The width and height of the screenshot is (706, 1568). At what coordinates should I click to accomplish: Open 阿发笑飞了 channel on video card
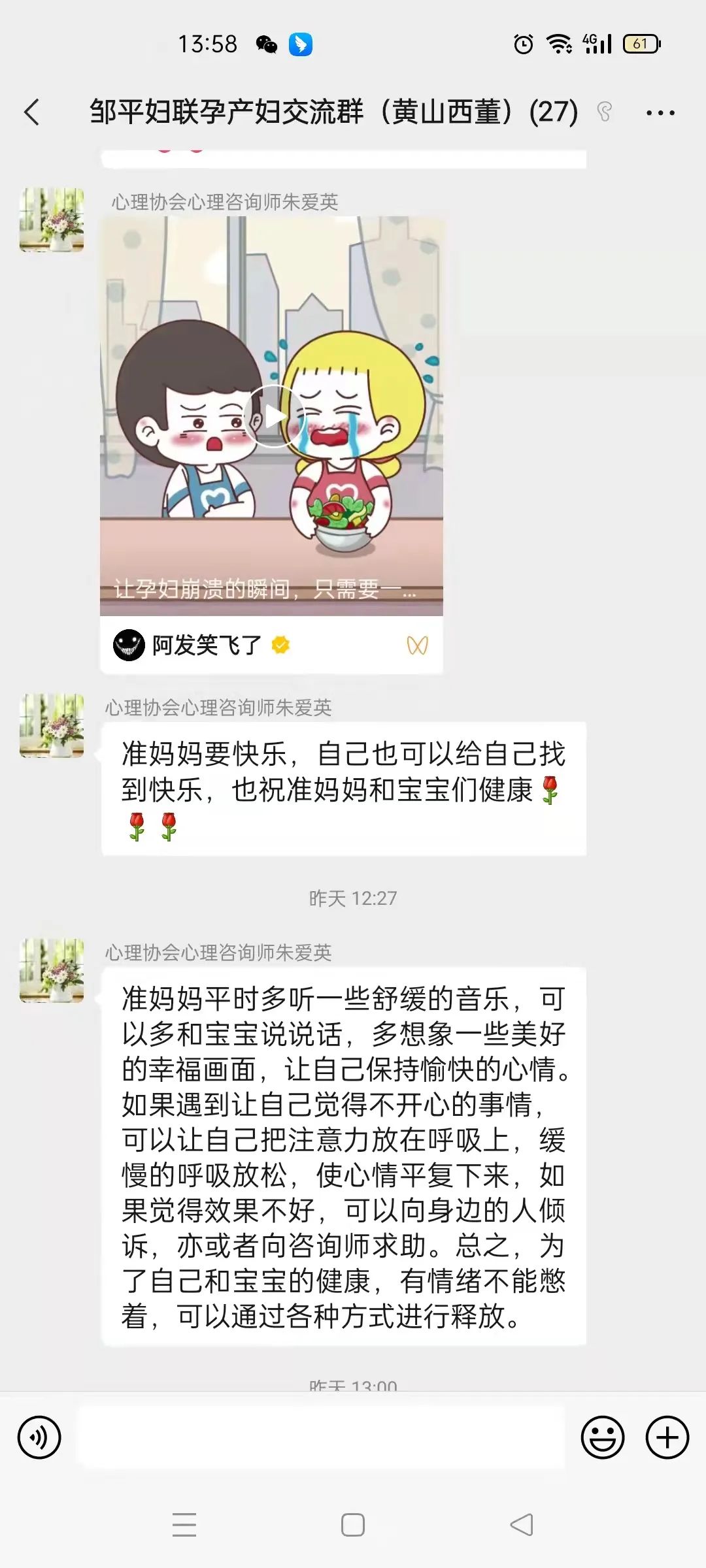[205, 645]
